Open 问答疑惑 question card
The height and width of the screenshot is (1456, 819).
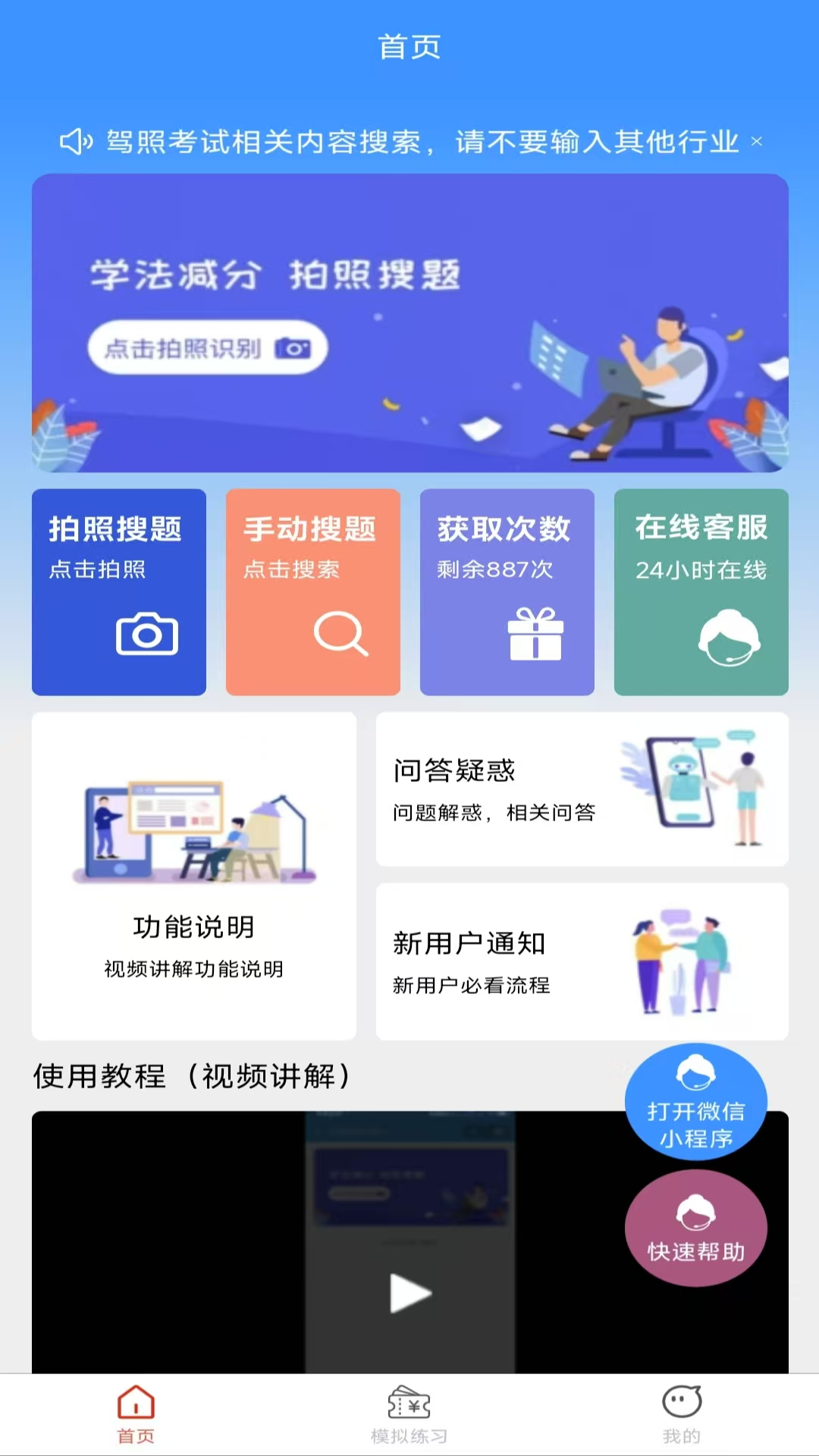[581, 789]
